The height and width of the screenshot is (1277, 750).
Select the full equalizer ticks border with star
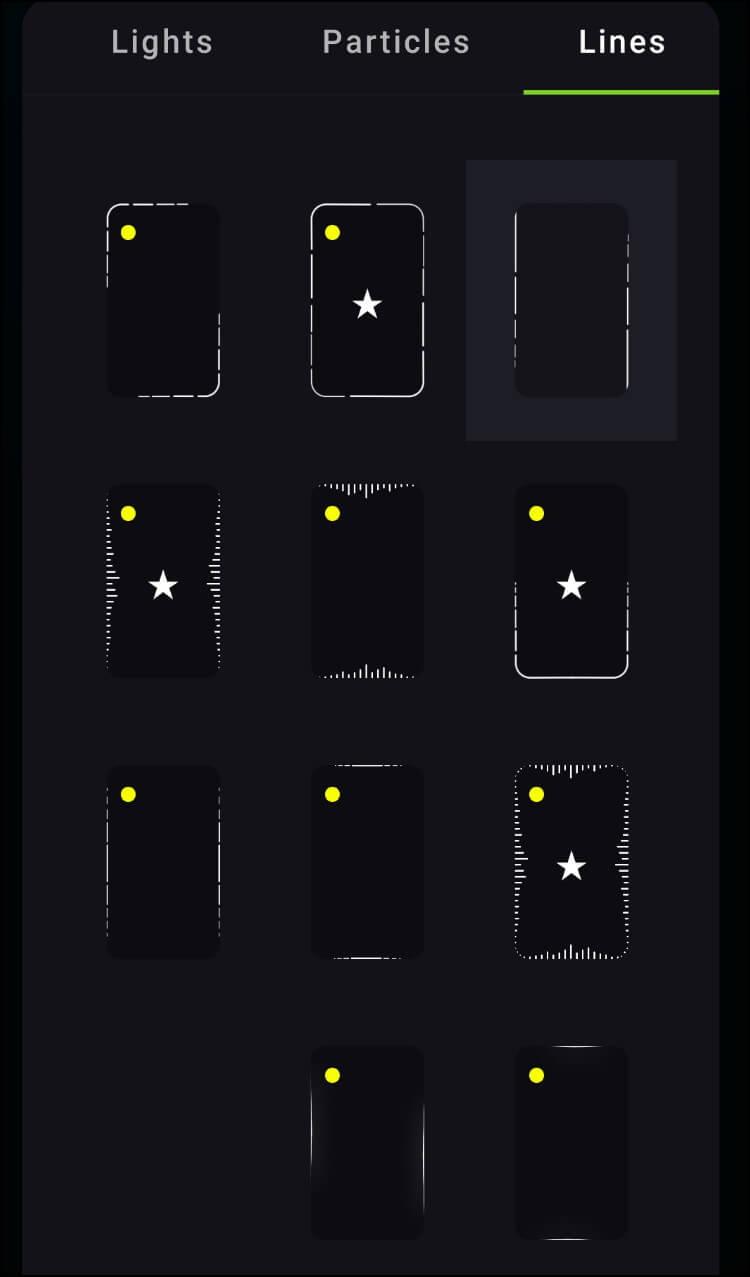pyautogui.click(x=571, y=862)
